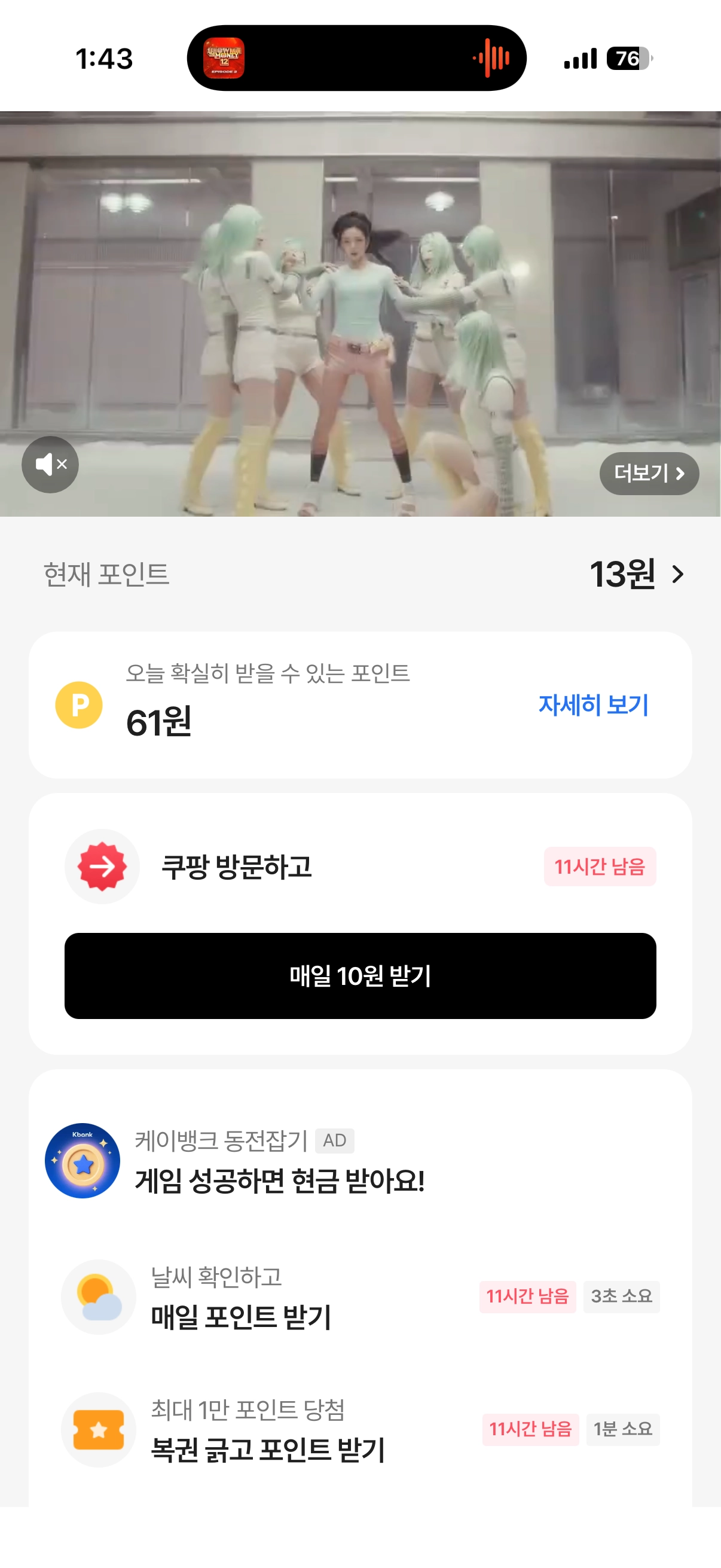
Task: Tap 더보기 on the video ad
Action: point(649,473)
